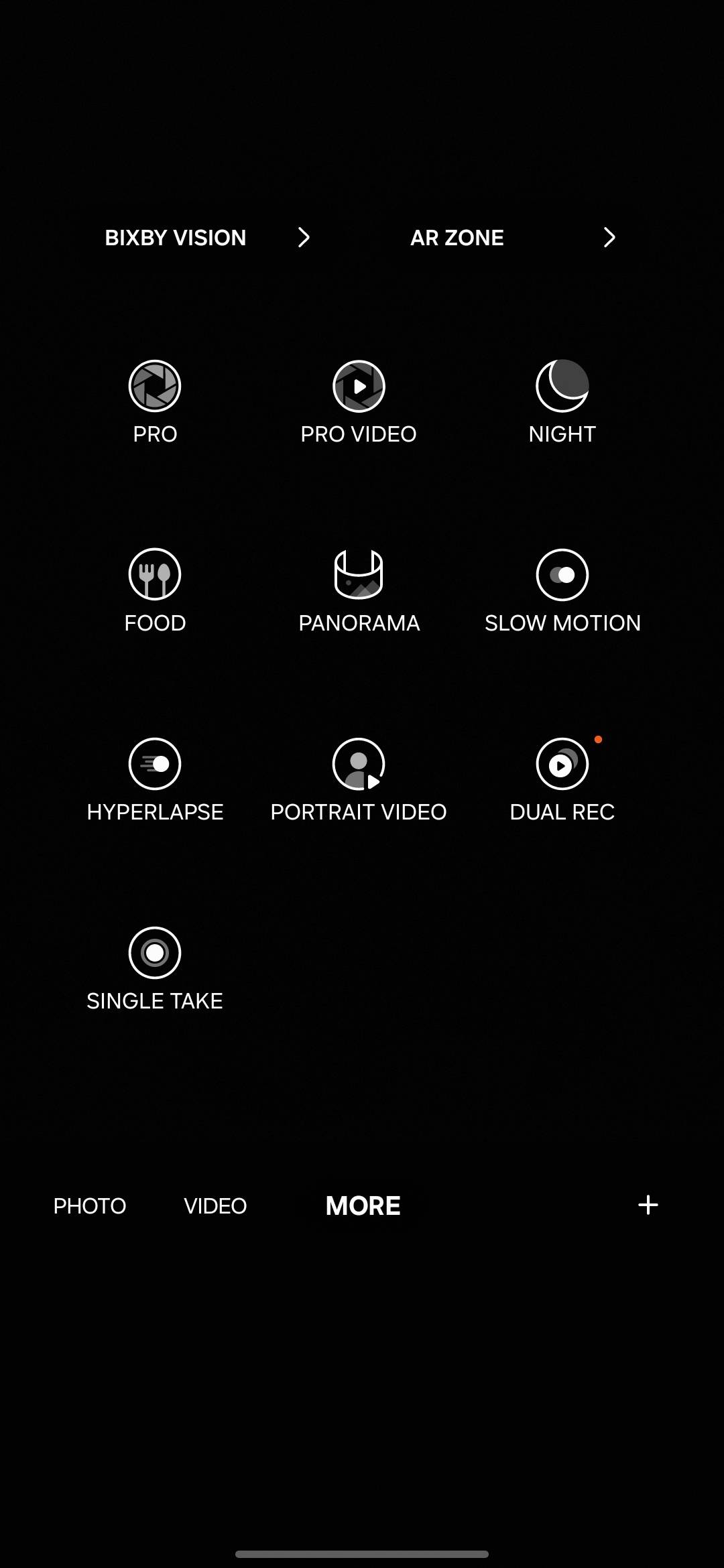
Task: Tap the Dual Rec new-feature dot
Action: tap(598, 740)
